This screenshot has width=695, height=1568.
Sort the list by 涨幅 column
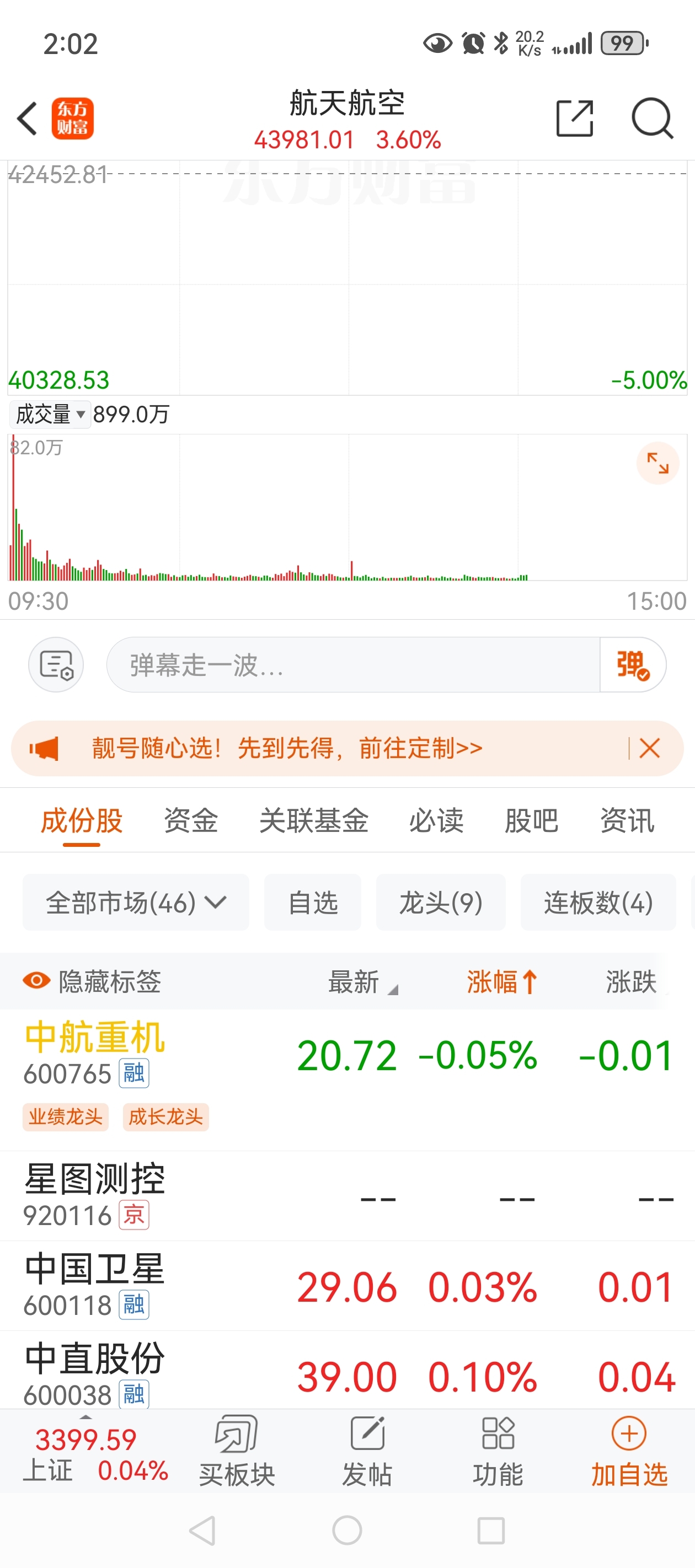pyautogui.click(x=501, y=981)
